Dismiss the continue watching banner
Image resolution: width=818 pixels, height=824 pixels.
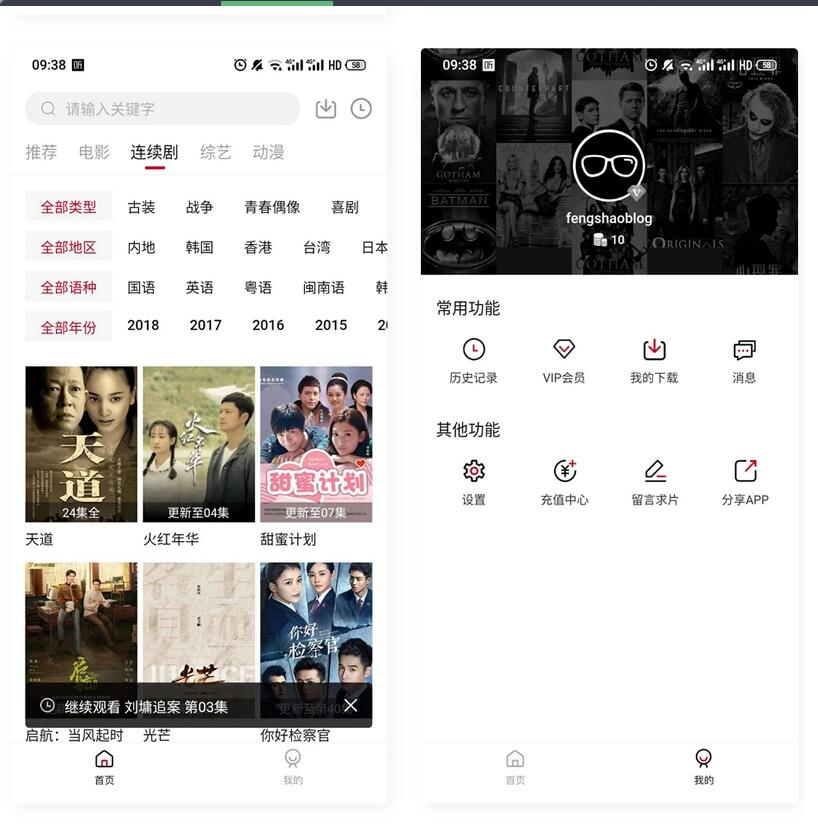(x=351, y=705)
